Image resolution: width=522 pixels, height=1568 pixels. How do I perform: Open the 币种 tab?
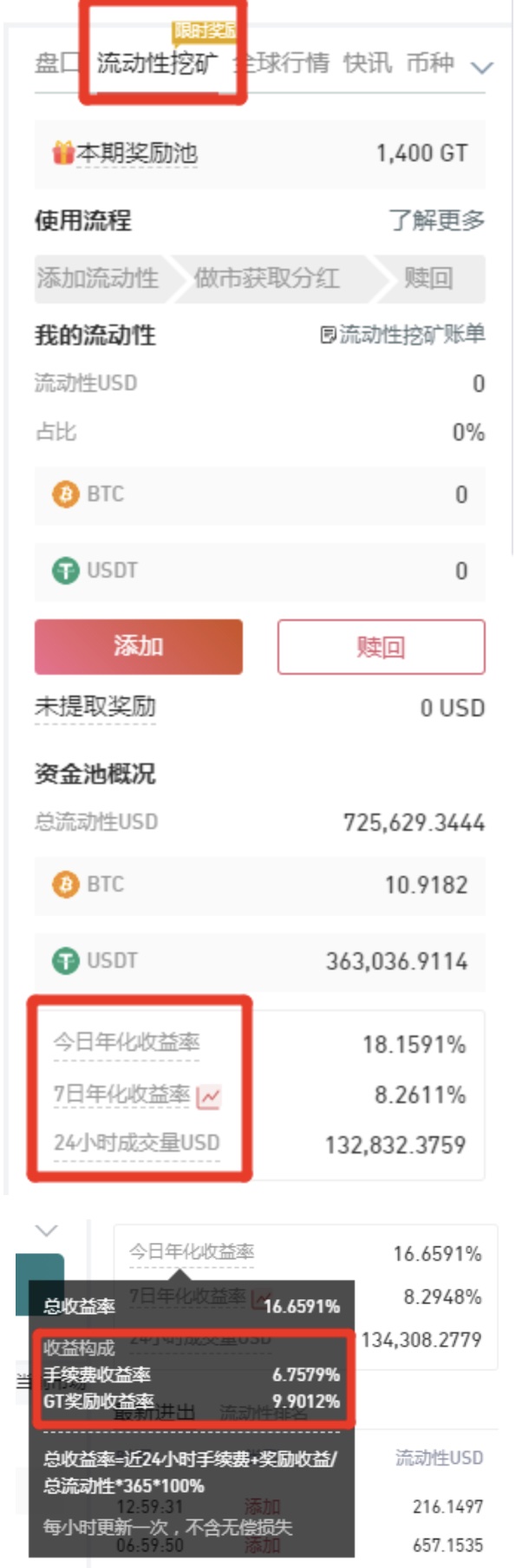pos(430,63)
